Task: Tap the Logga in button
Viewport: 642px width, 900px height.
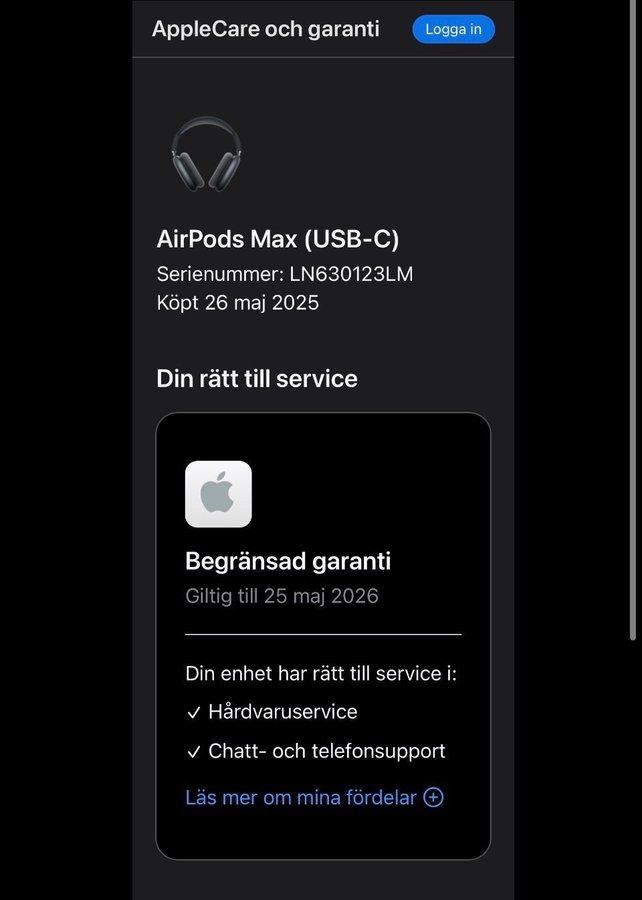Action: 453,29
